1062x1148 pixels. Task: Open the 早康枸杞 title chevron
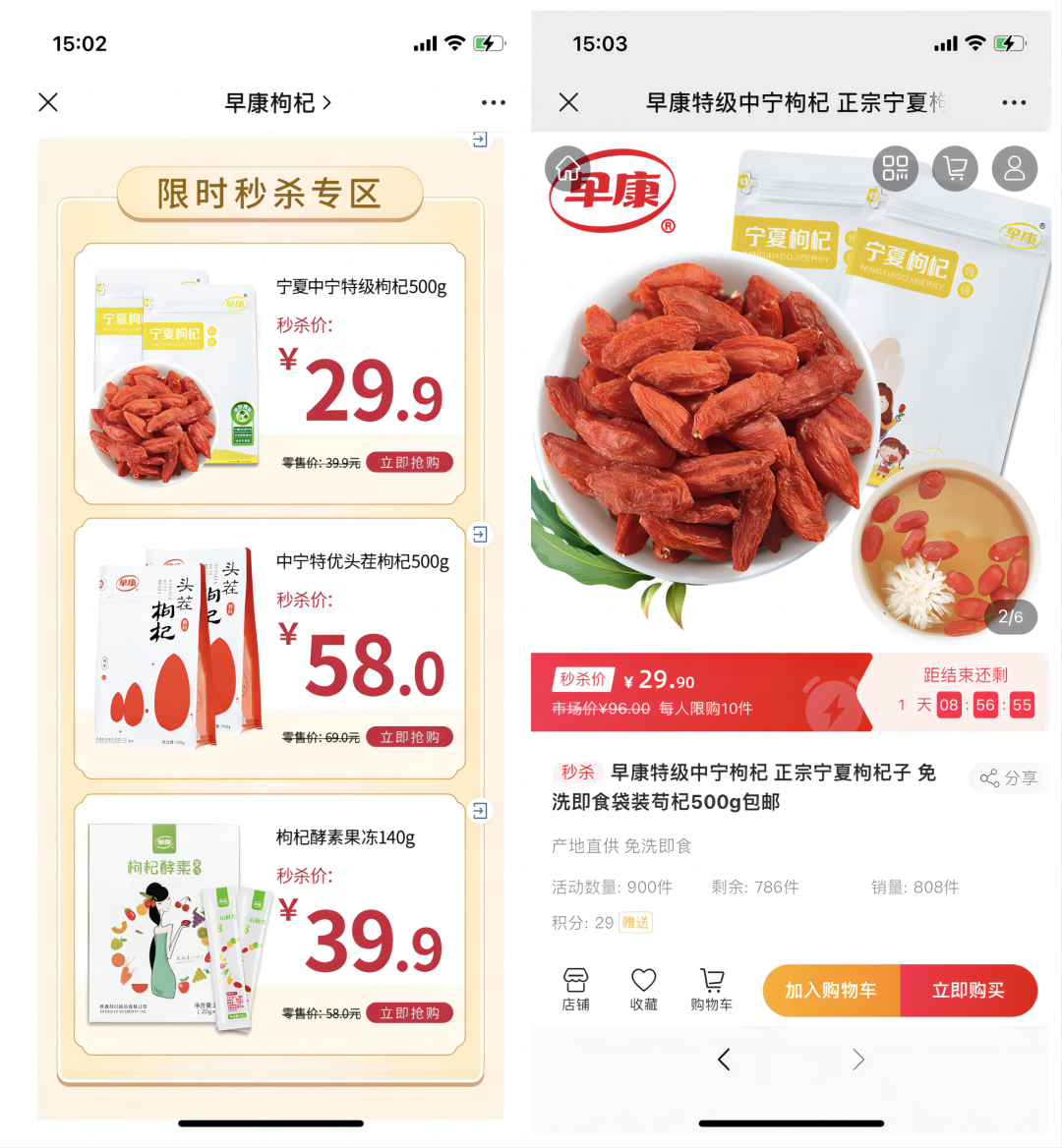(x=327, y=102)
